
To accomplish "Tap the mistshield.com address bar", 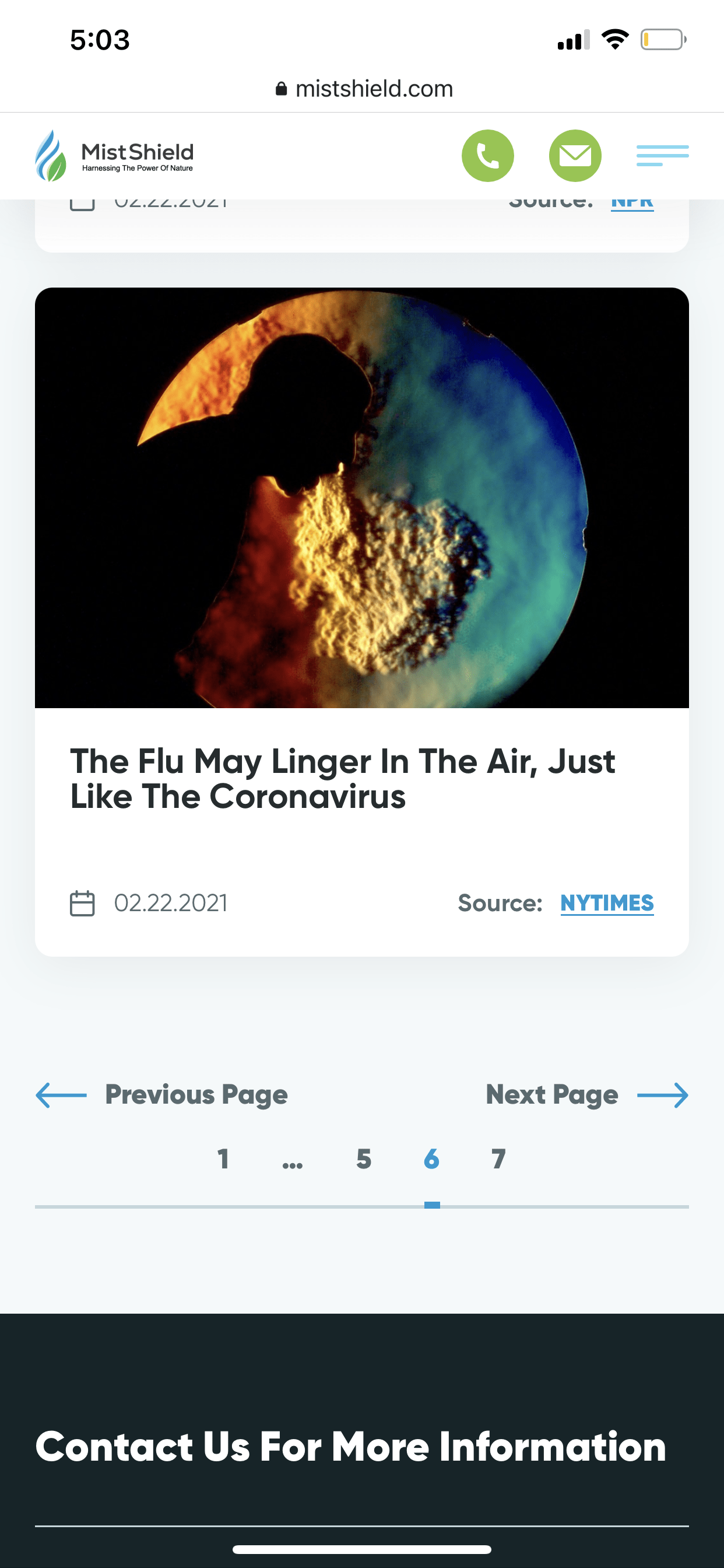I will (364, 89).
